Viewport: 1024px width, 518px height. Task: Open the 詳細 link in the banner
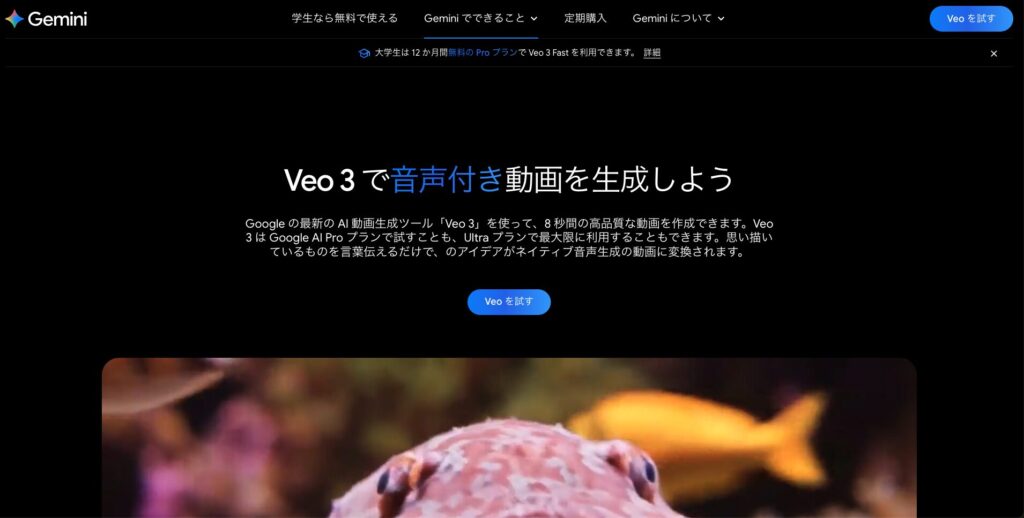[x=652, y=53]
